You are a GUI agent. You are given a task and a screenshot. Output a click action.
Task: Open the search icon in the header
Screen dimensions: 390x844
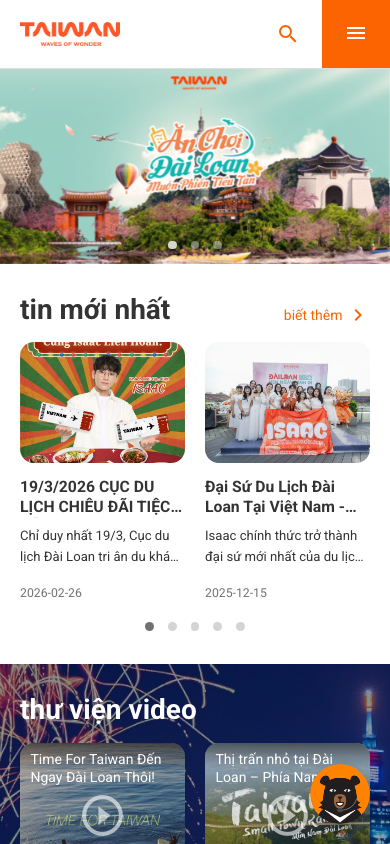click(287, 34)
